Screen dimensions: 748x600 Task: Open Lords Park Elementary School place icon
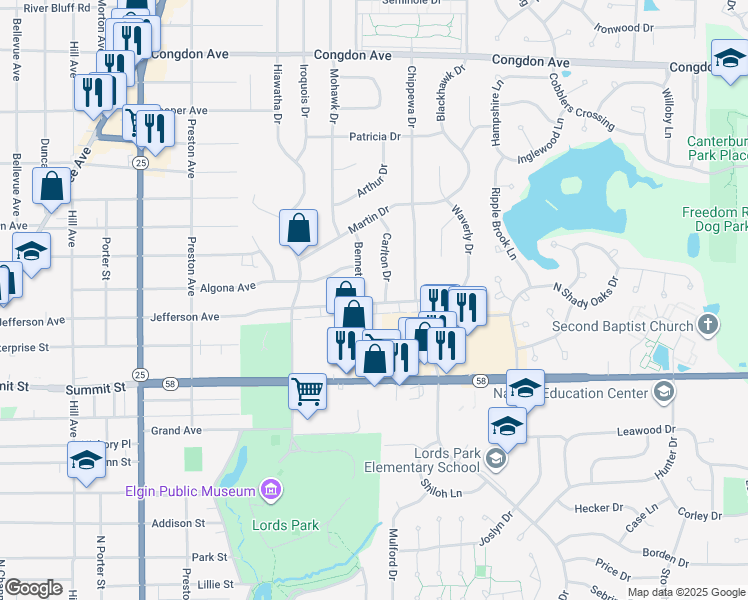tap(494, 460)
